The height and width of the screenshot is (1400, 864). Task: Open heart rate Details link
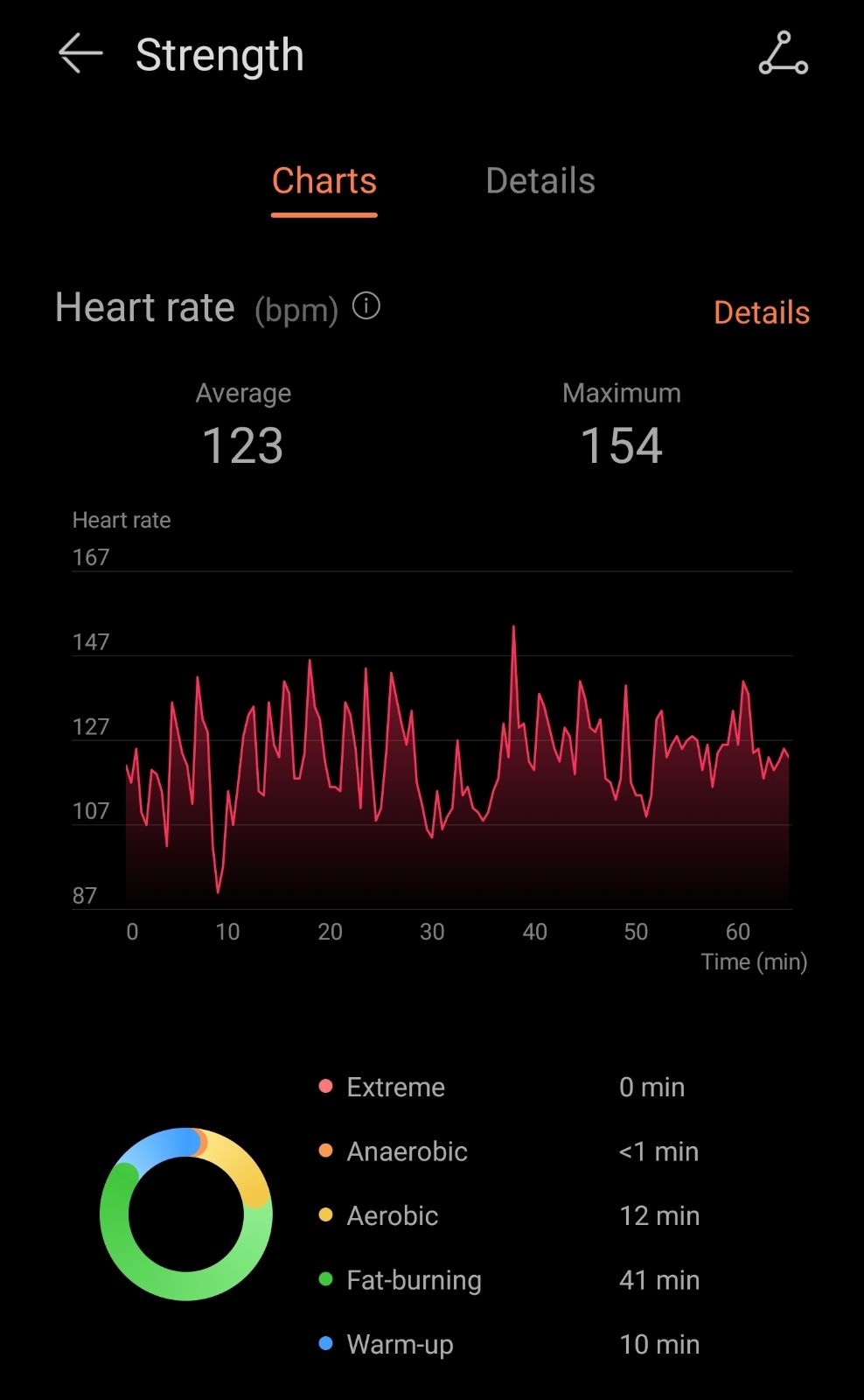coord(761,312)
